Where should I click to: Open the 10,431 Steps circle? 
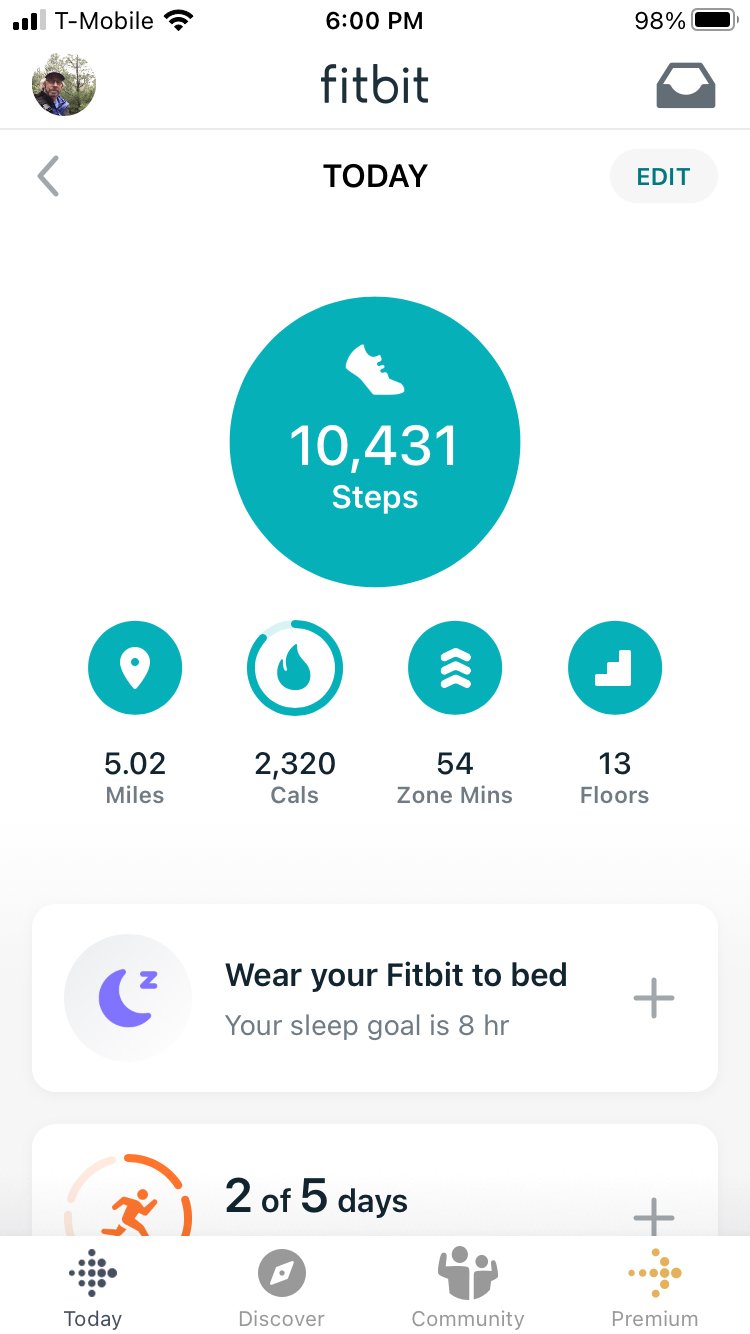tap(375, 442)
